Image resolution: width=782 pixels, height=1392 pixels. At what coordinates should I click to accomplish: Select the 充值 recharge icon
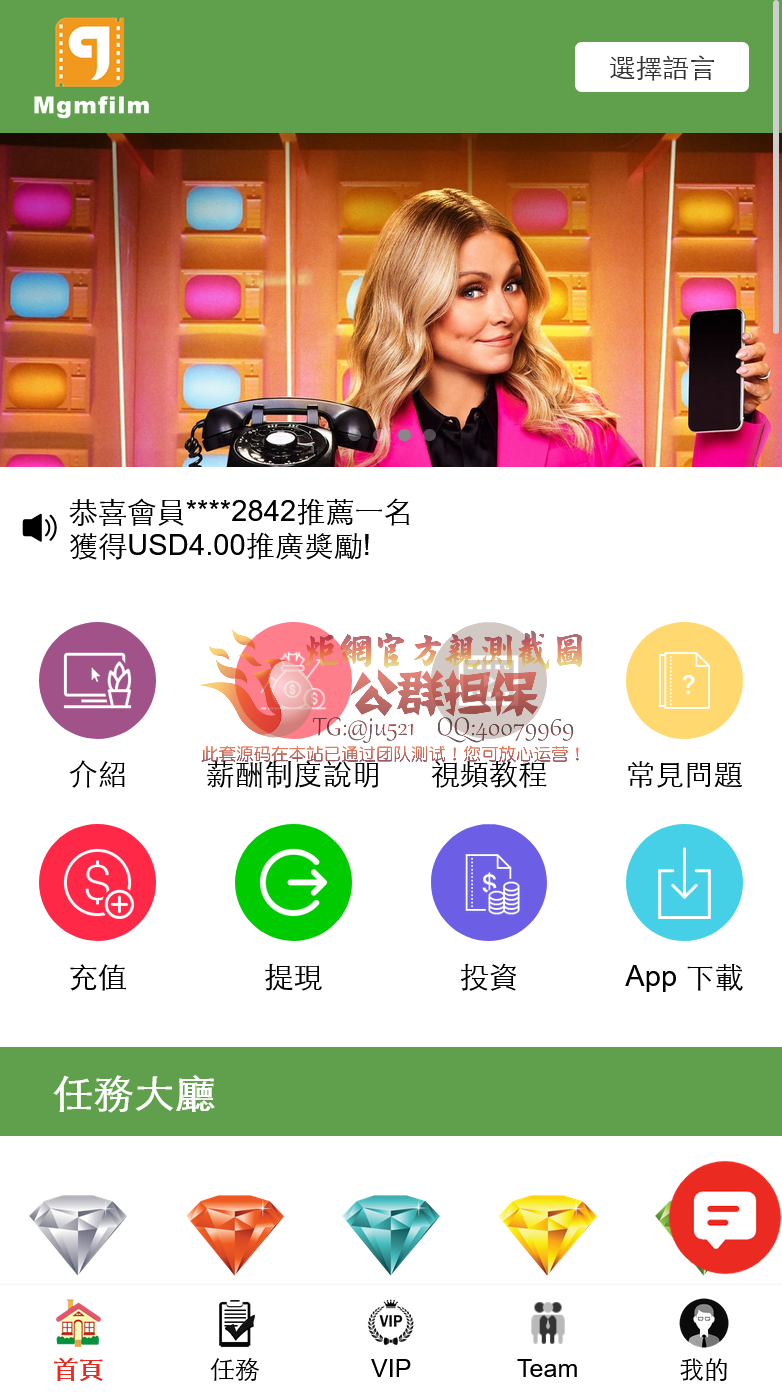pyautogui.click(x=97, y=882)
